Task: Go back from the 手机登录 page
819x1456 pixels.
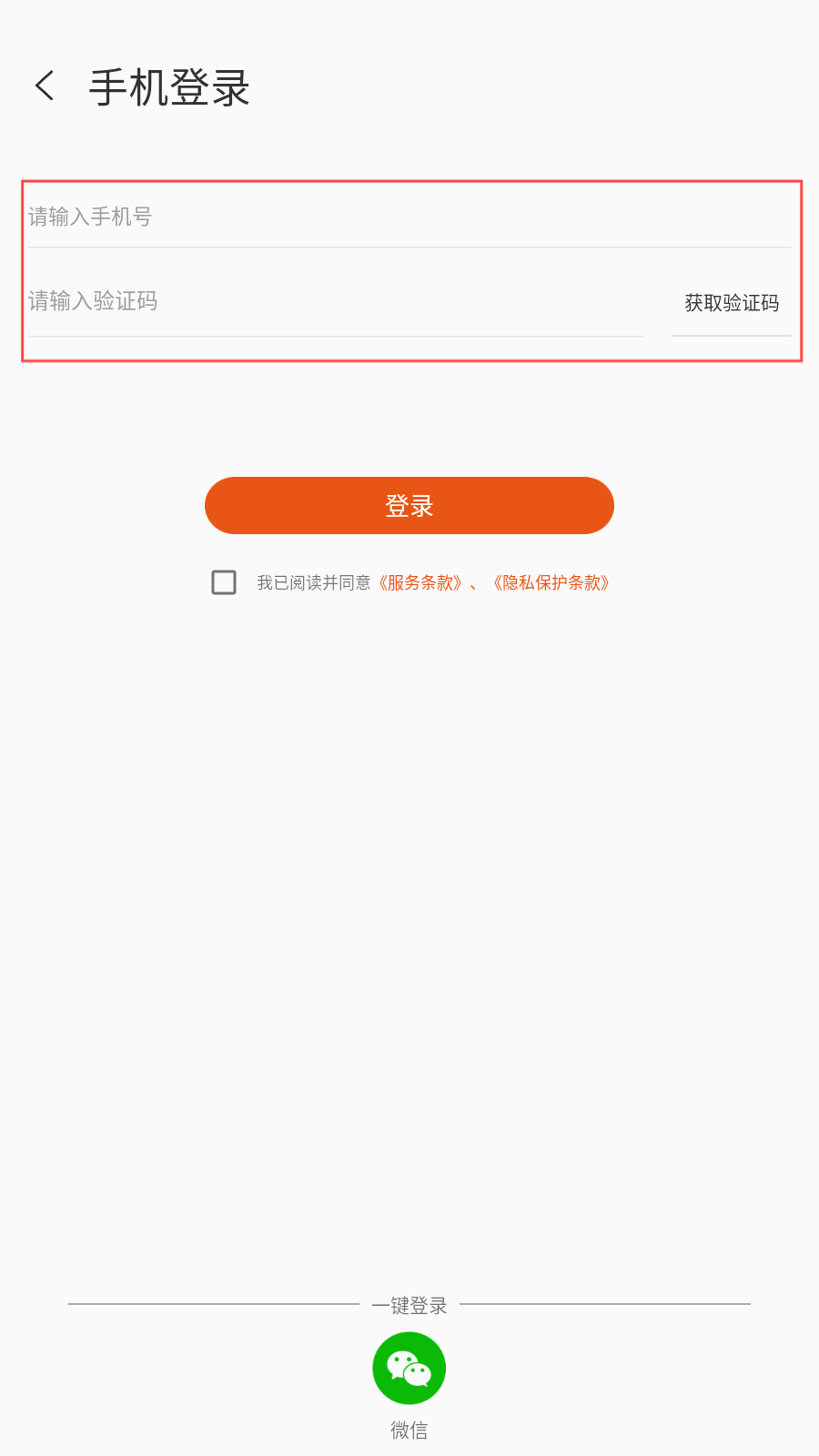Action: click(45, 86)
